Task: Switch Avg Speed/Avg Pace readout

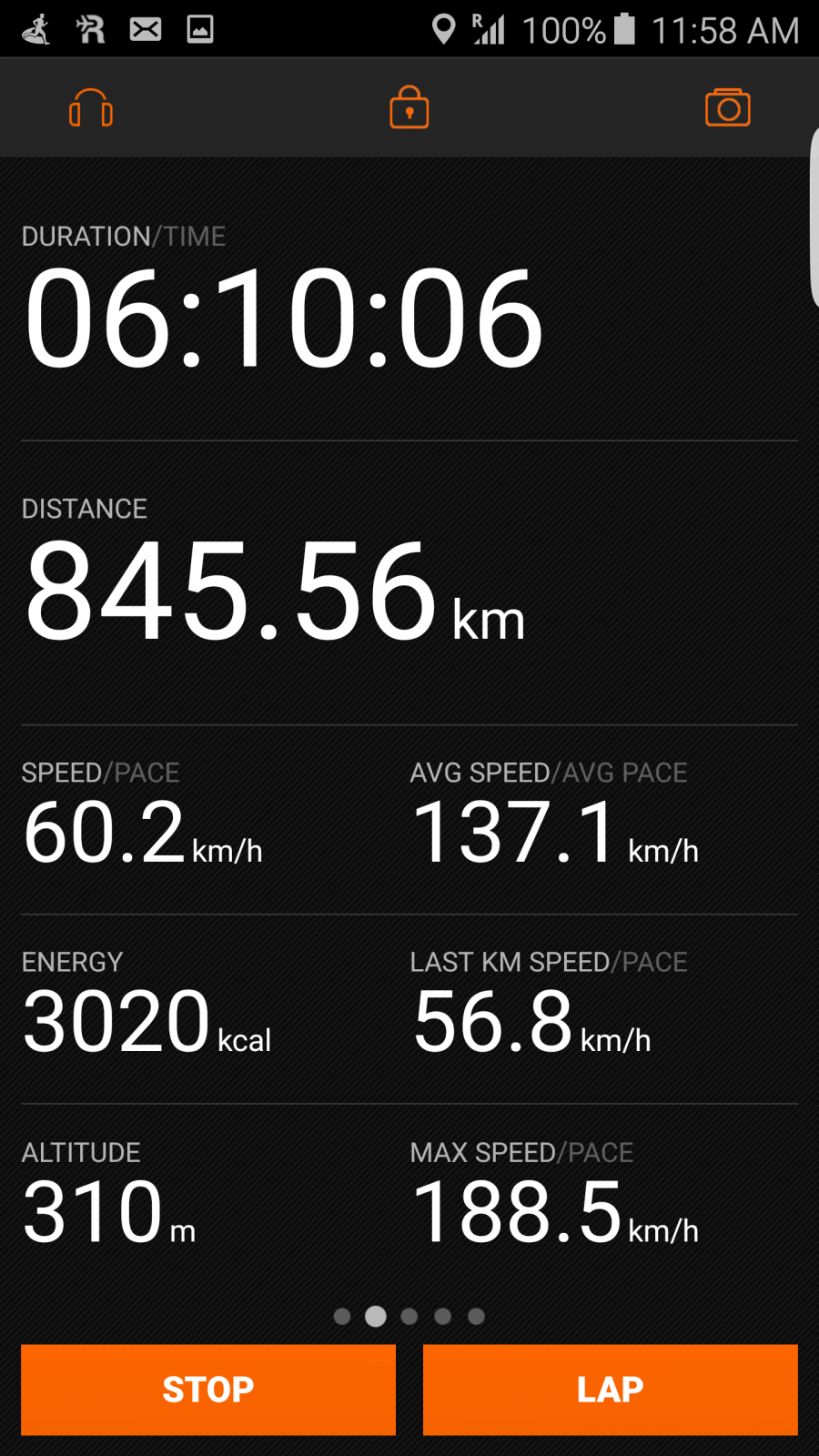Action: (549, 773)
